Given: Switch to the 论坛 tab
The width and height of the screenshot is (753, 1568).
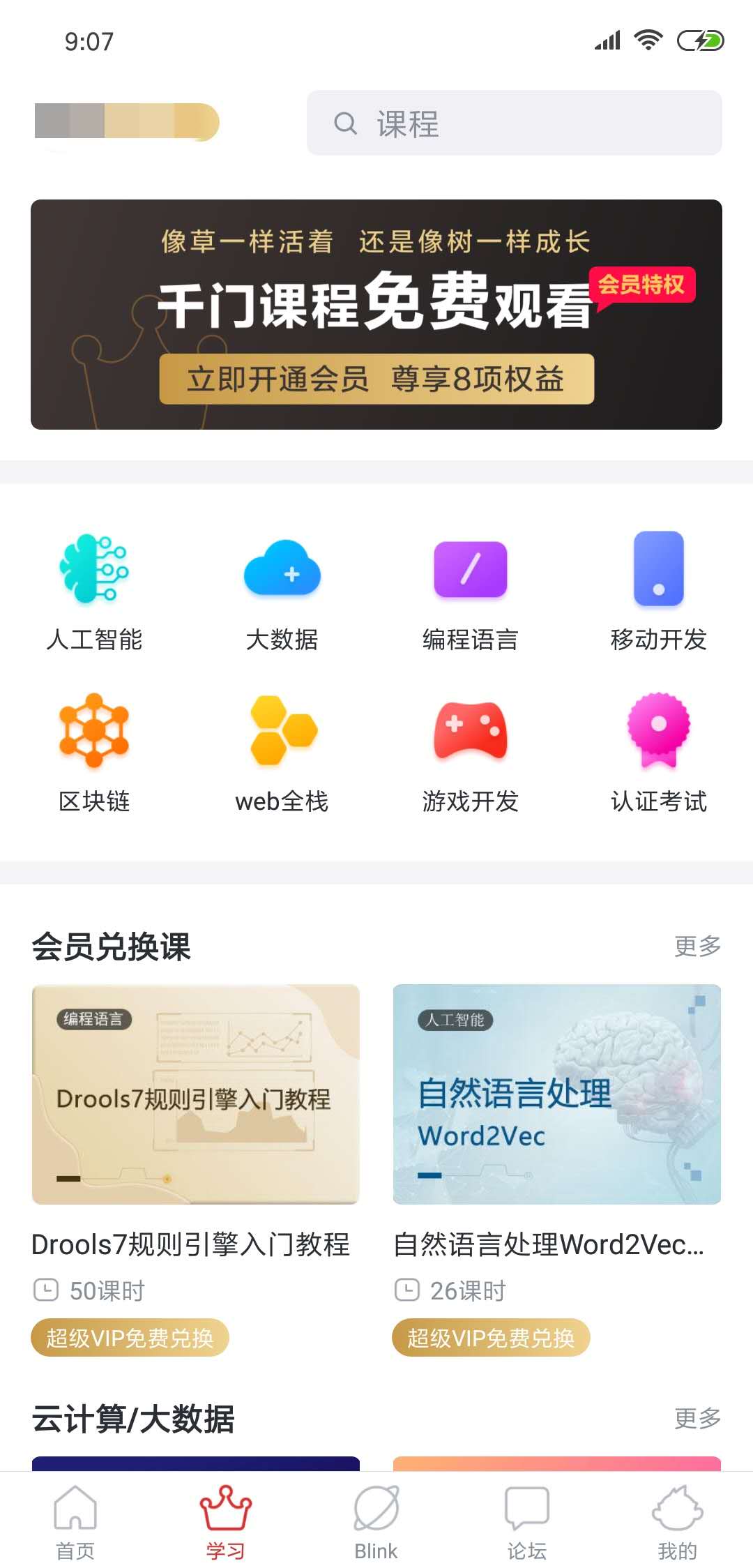Looking at the screenshot, I should point(526,1522).
